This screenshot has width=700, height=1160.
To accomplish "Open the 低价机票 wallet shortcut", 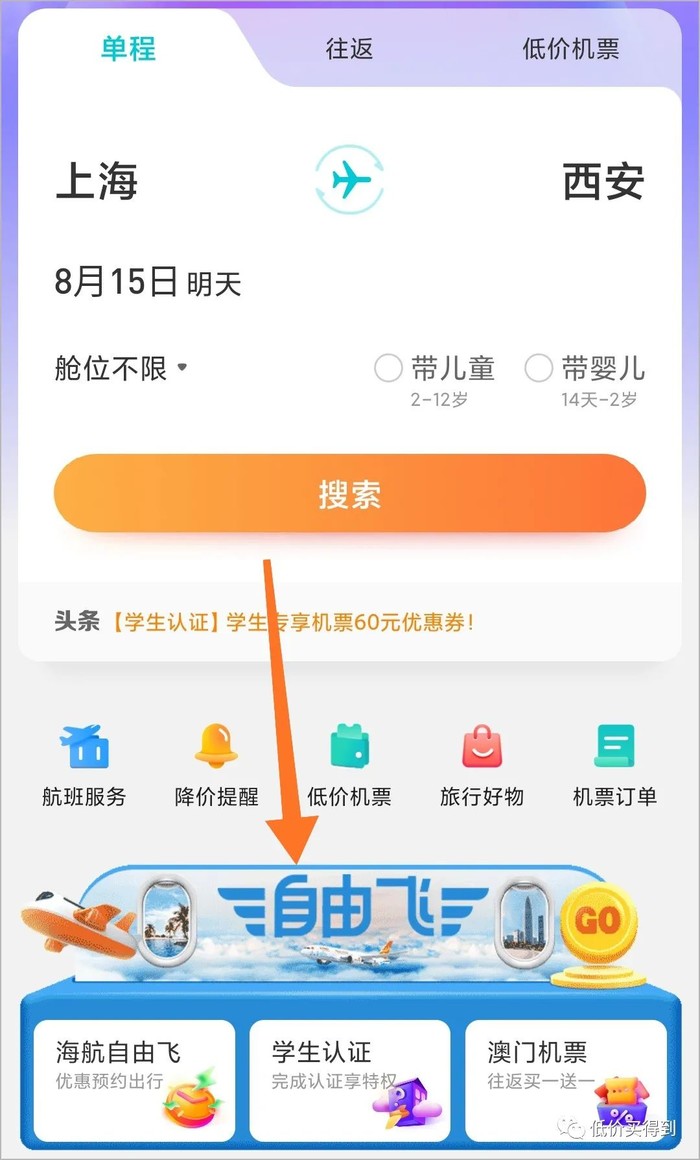I will pos(349,765).
